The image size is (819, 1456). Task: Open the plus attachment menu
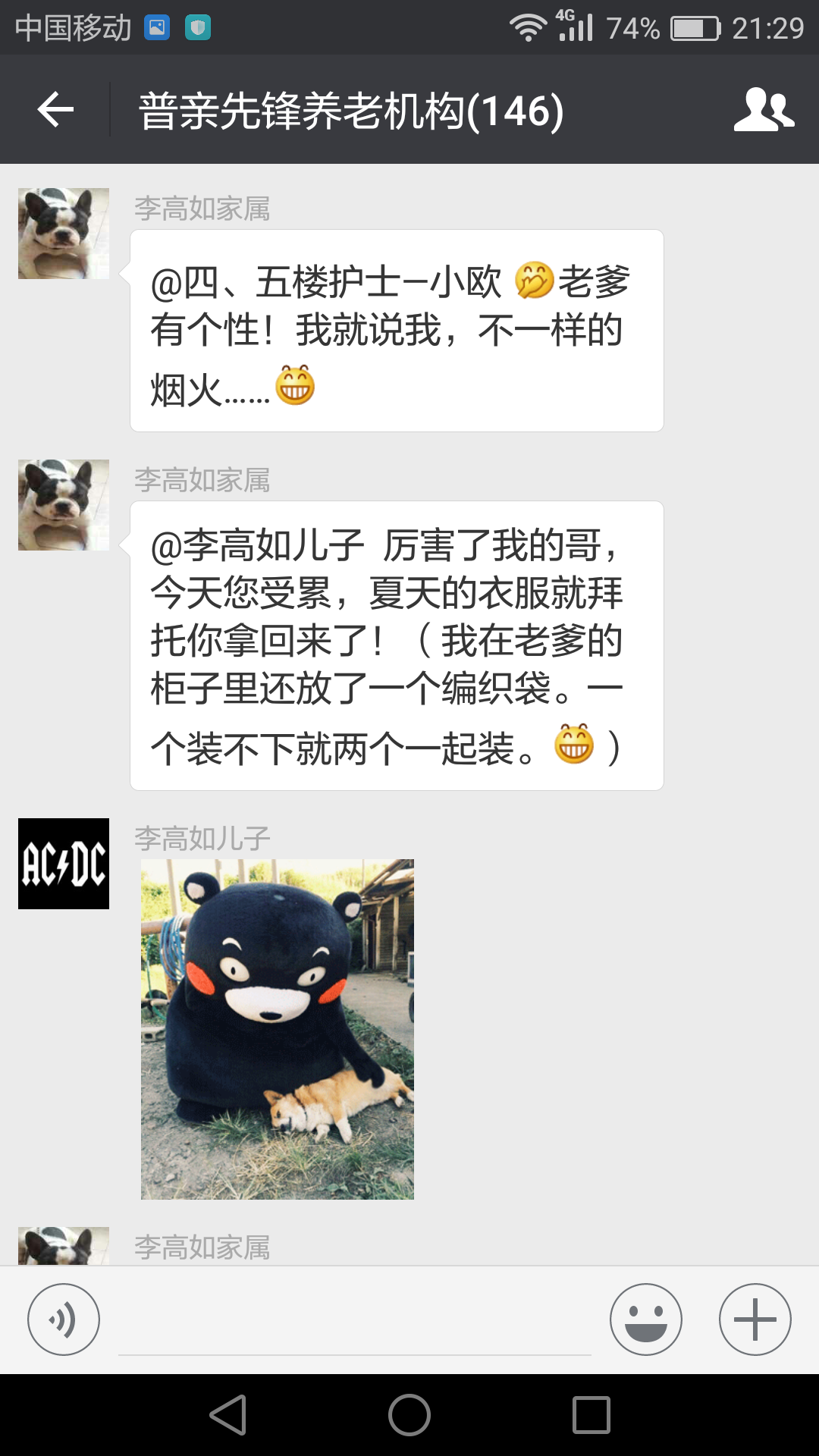(755, 1319)
